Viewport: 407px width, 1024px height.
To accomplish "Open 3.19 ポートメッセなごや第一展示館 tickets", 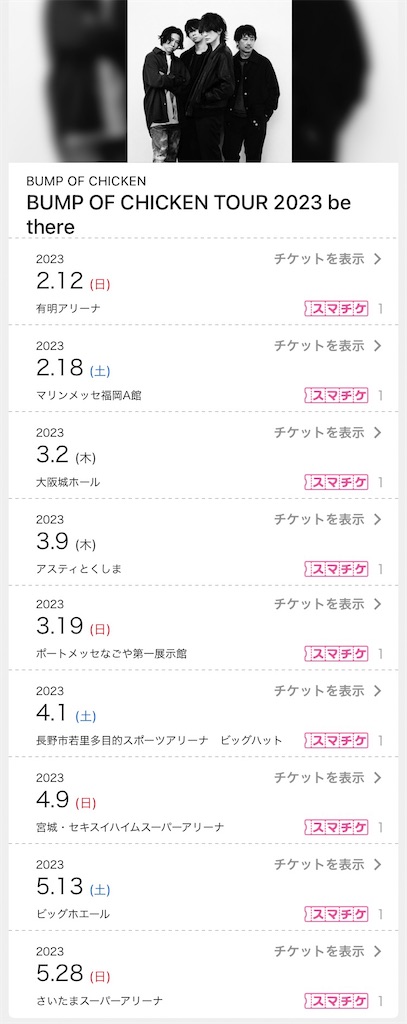I will (327, 604).
